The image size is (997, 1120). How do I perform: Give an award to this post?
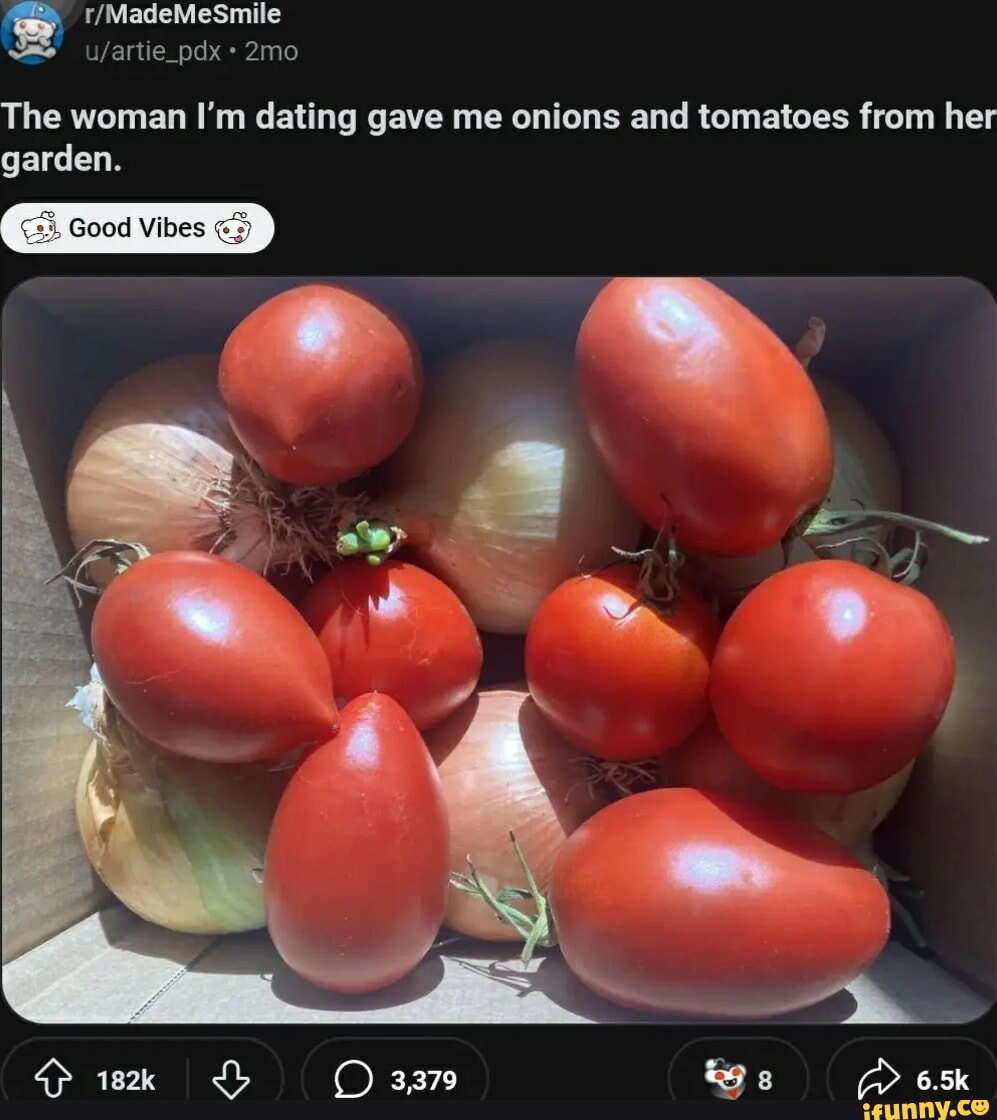pyautogui.click(x=737, y=1080)
